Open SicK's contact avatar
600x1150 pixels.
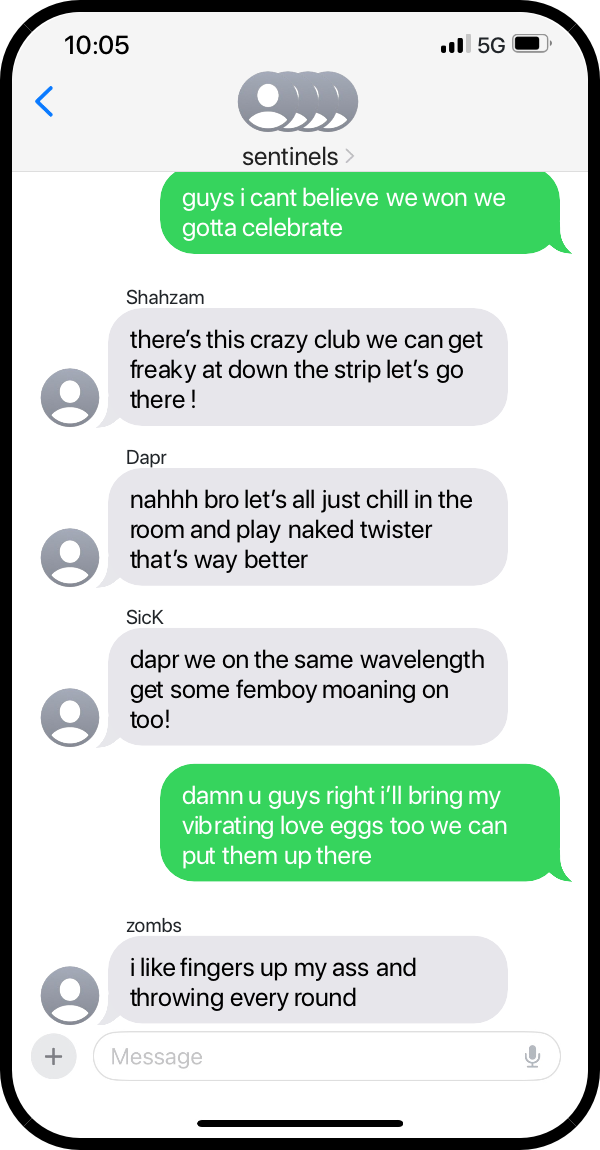click(70, 717)
